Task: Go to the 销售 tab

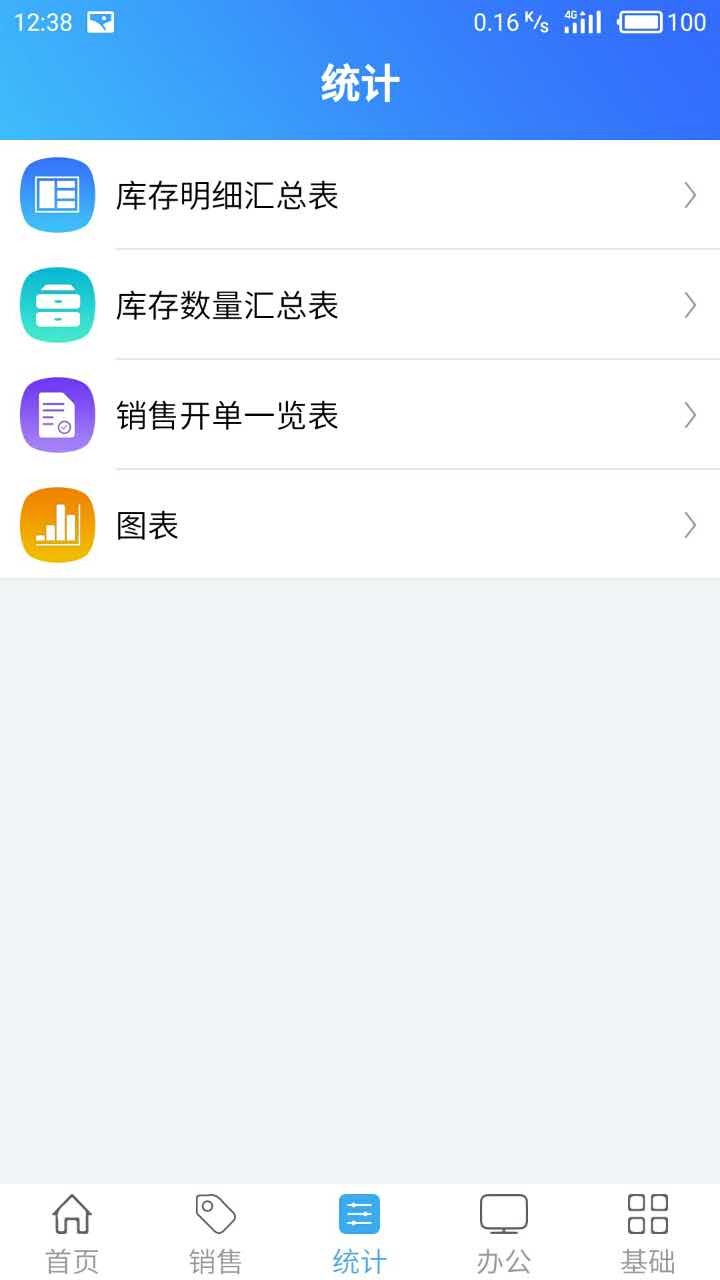Action: point(216,1233)
